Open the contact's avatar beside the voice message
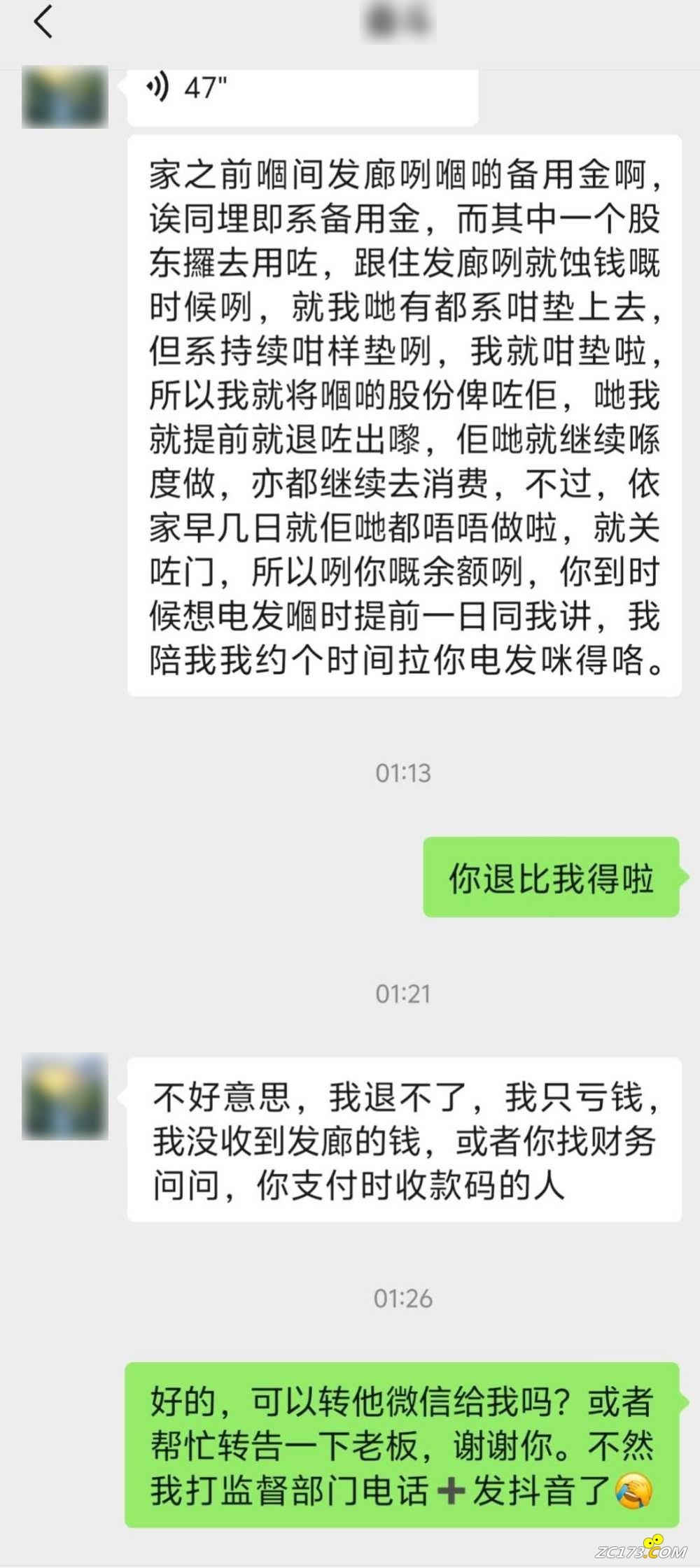Screen dimensions: 700x1568 pos(65,97)
